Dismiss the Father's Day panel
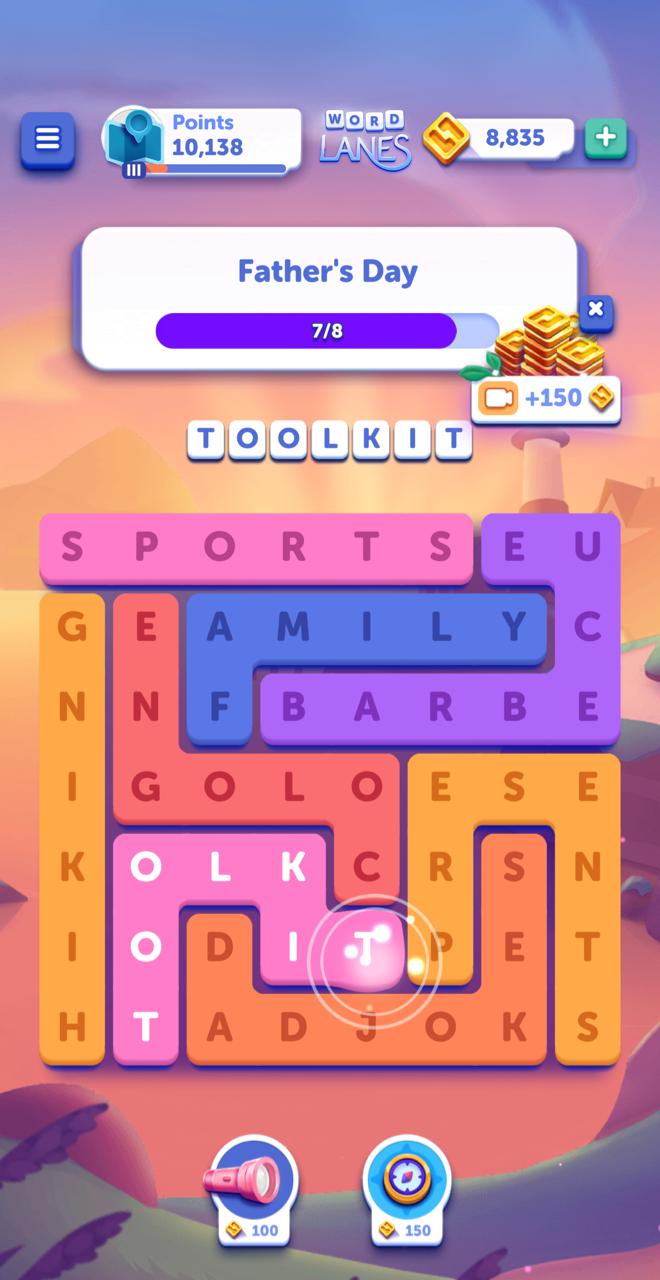Screen dimensions: 660x1280 596,310
